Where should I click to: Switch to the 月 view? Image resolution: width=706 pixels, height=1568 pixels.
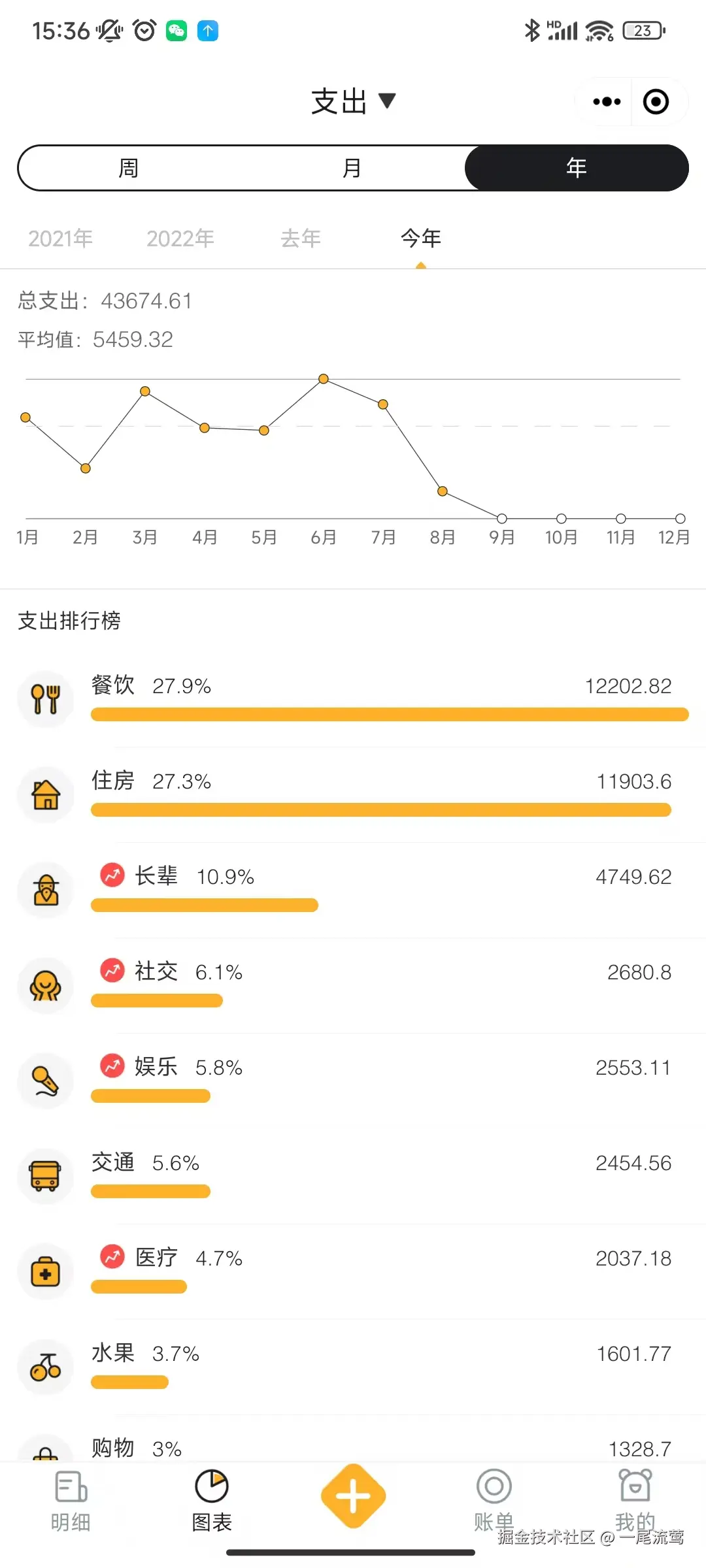pyautogui.click(x=352, y=168)
